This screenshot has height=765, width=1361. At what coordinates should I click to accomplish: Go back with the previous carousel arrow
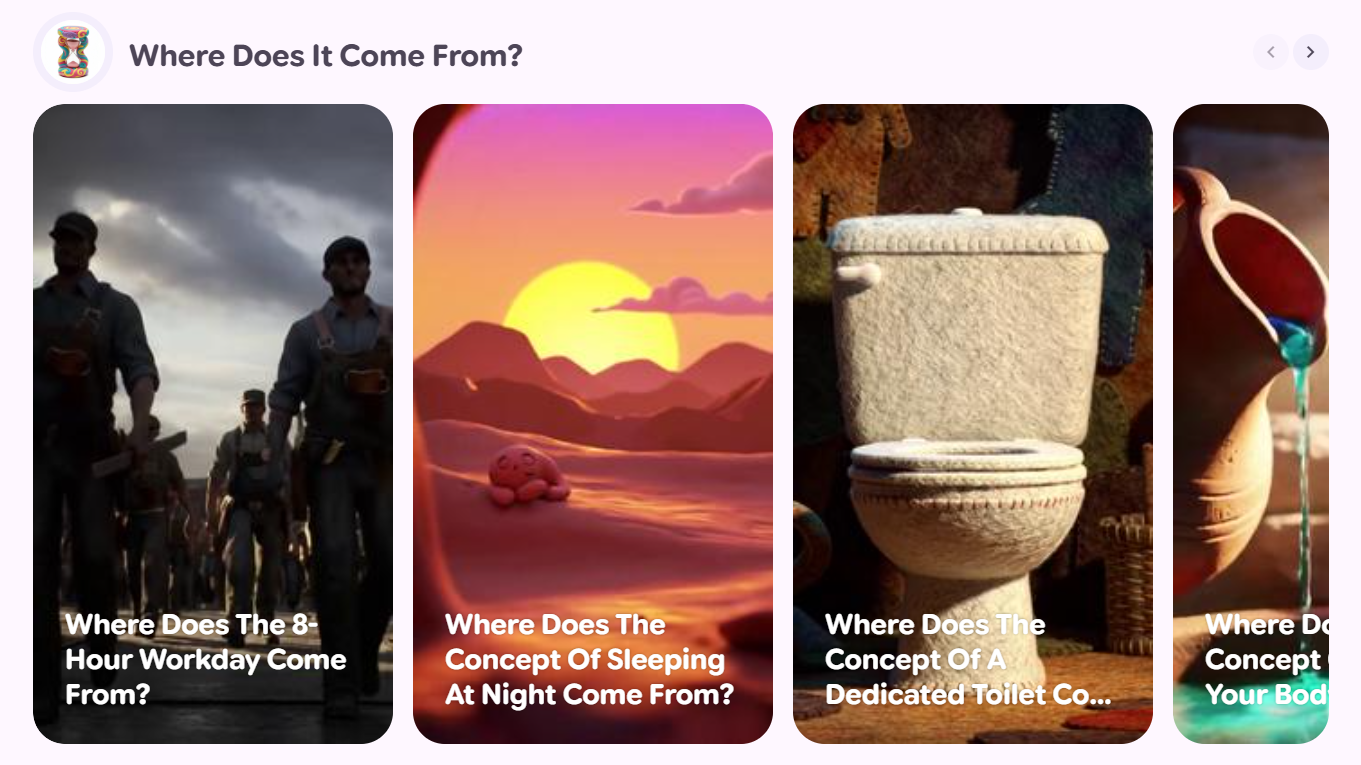pos(1270,52)
